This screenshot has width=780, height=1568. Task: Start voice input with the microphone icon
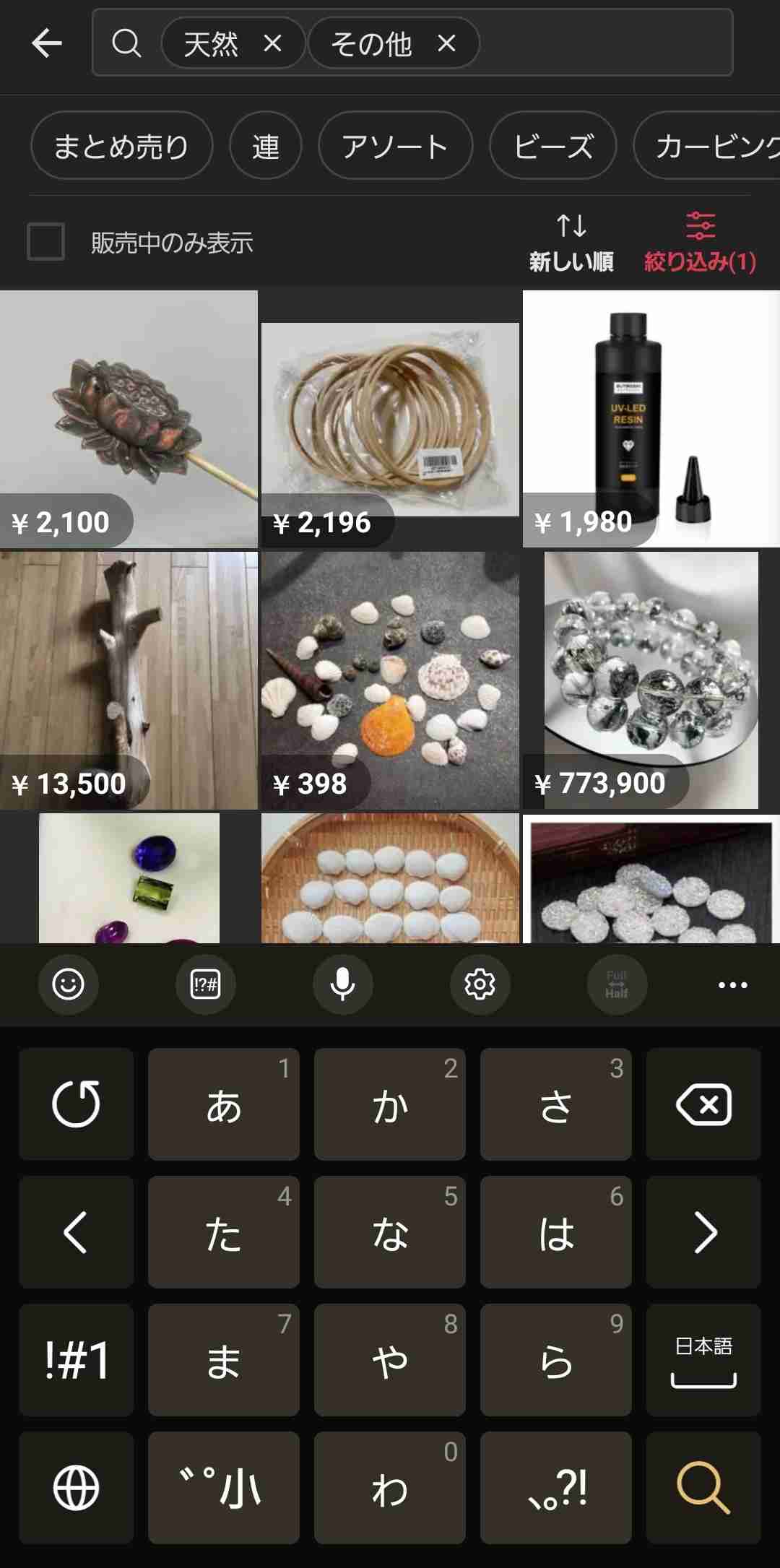click(343, 983)
